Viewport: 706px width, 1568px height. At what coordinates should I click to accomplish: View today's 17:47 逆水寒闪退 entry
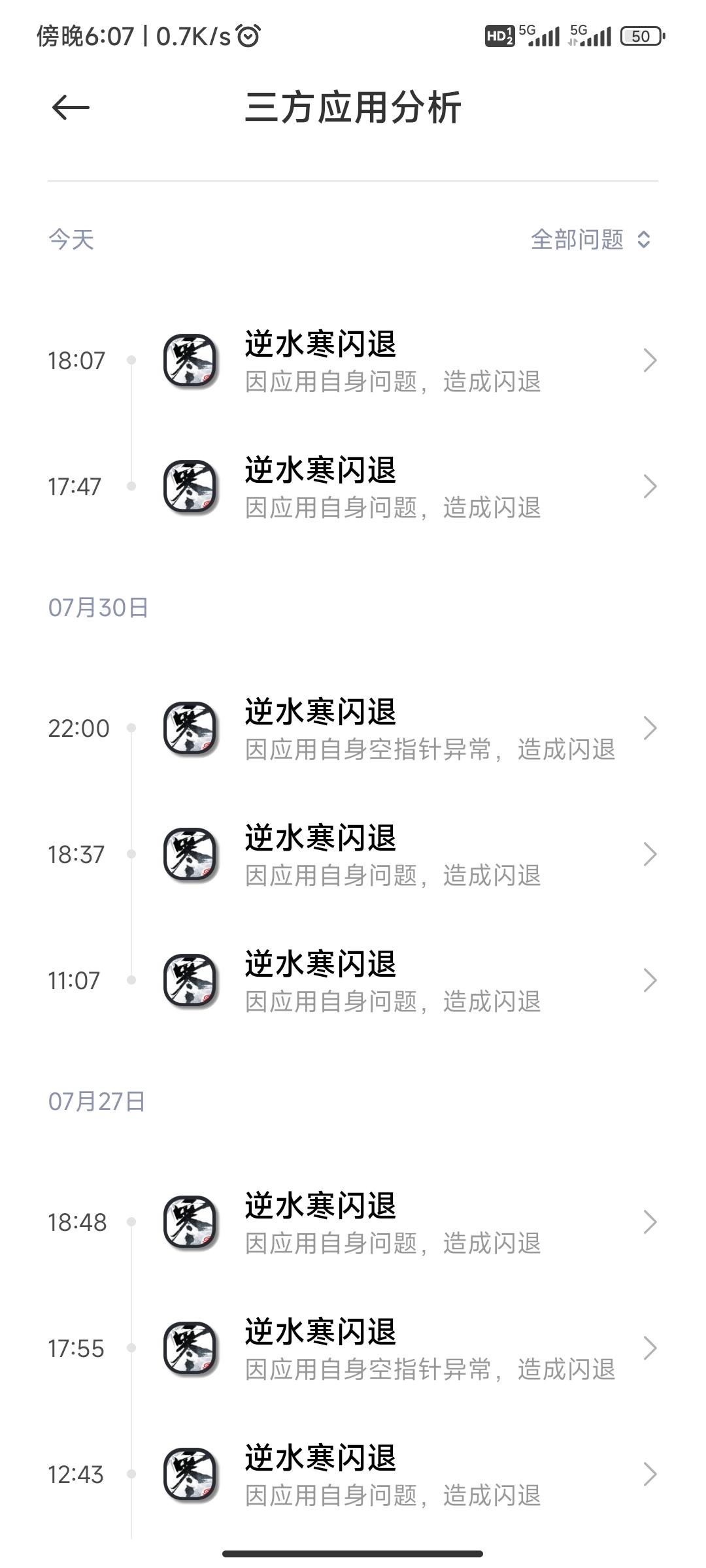coord(392,487)
